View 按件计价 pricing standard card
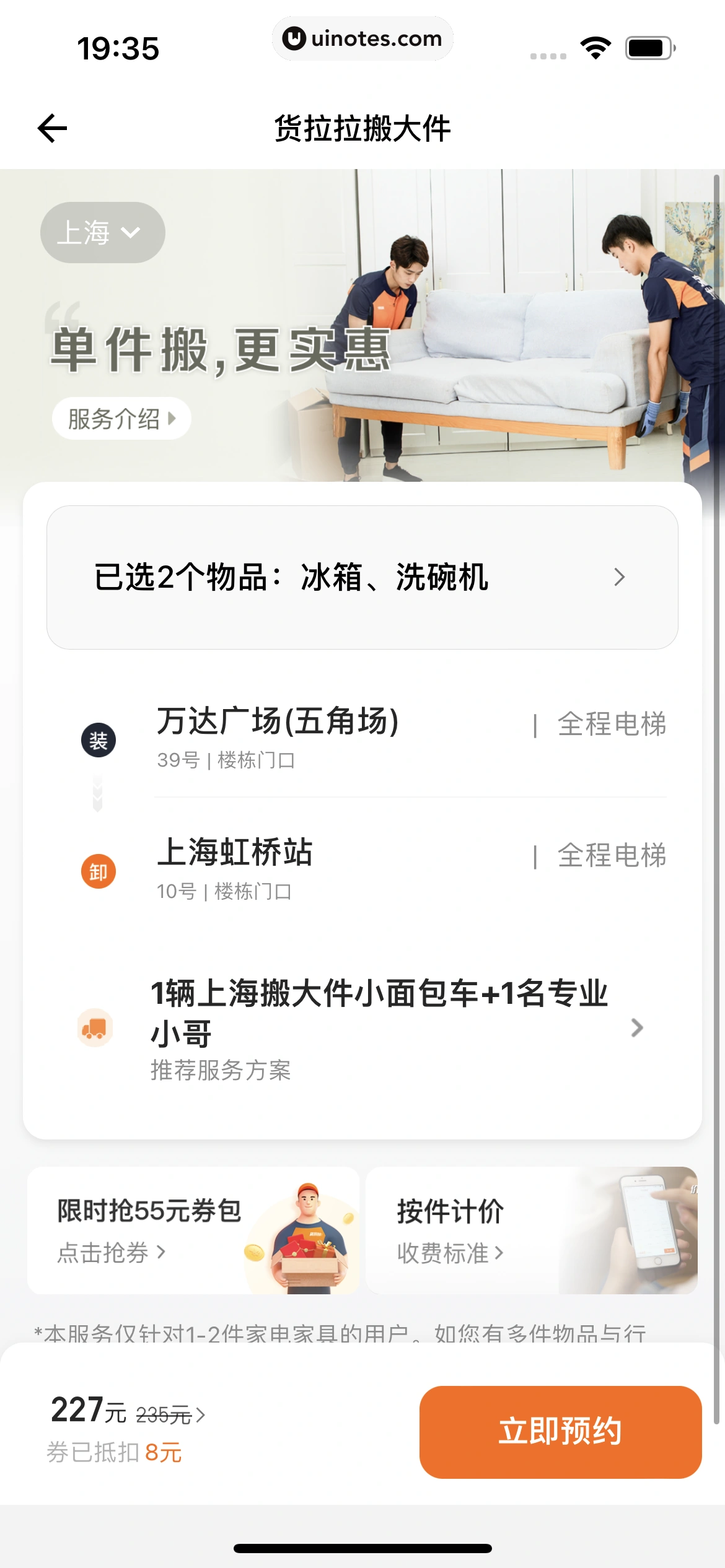 tap(531, 1230)
